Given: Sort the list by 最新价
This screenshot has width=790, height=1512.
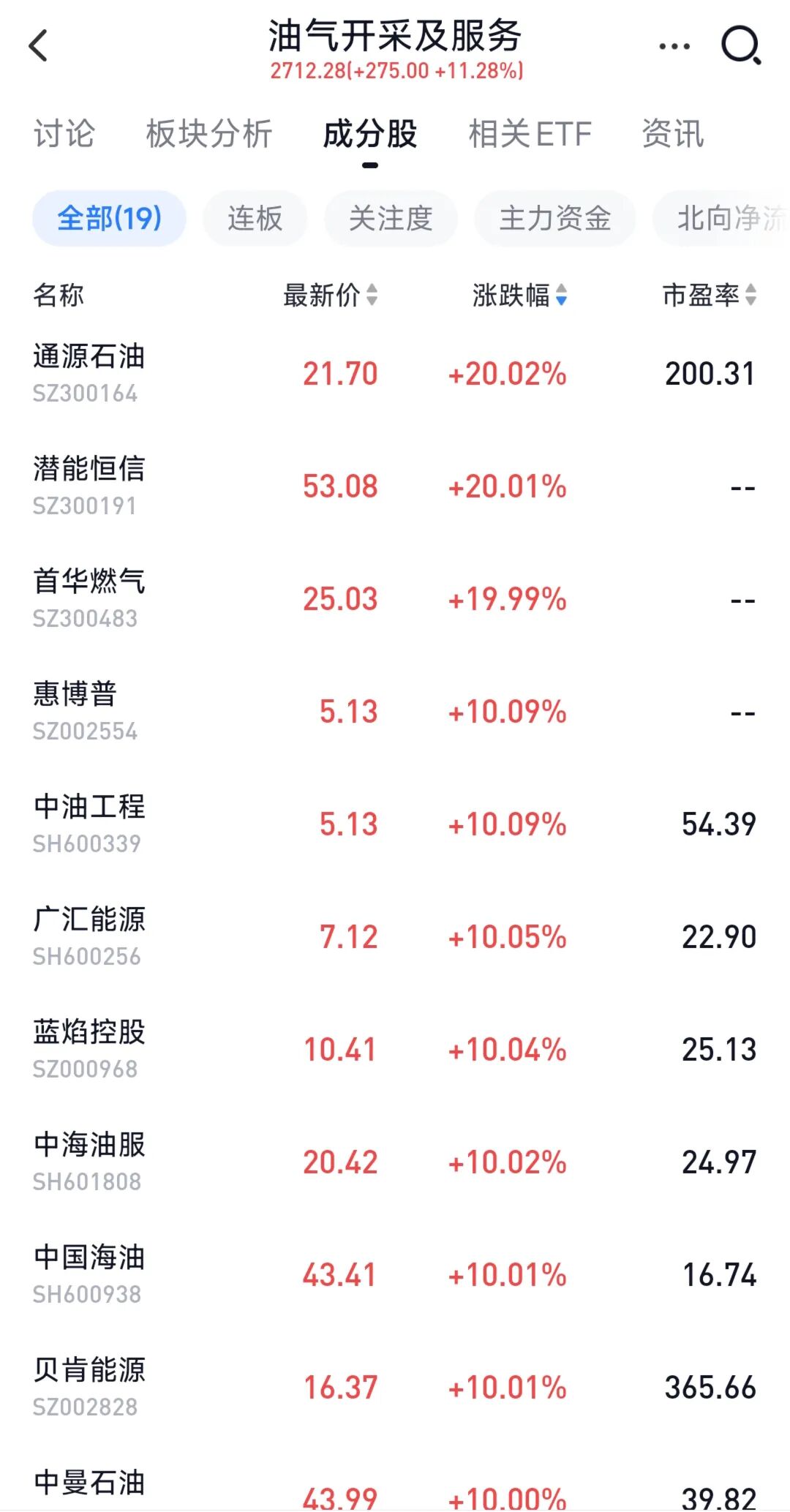Looking at the screenshot, I should 330,296.
